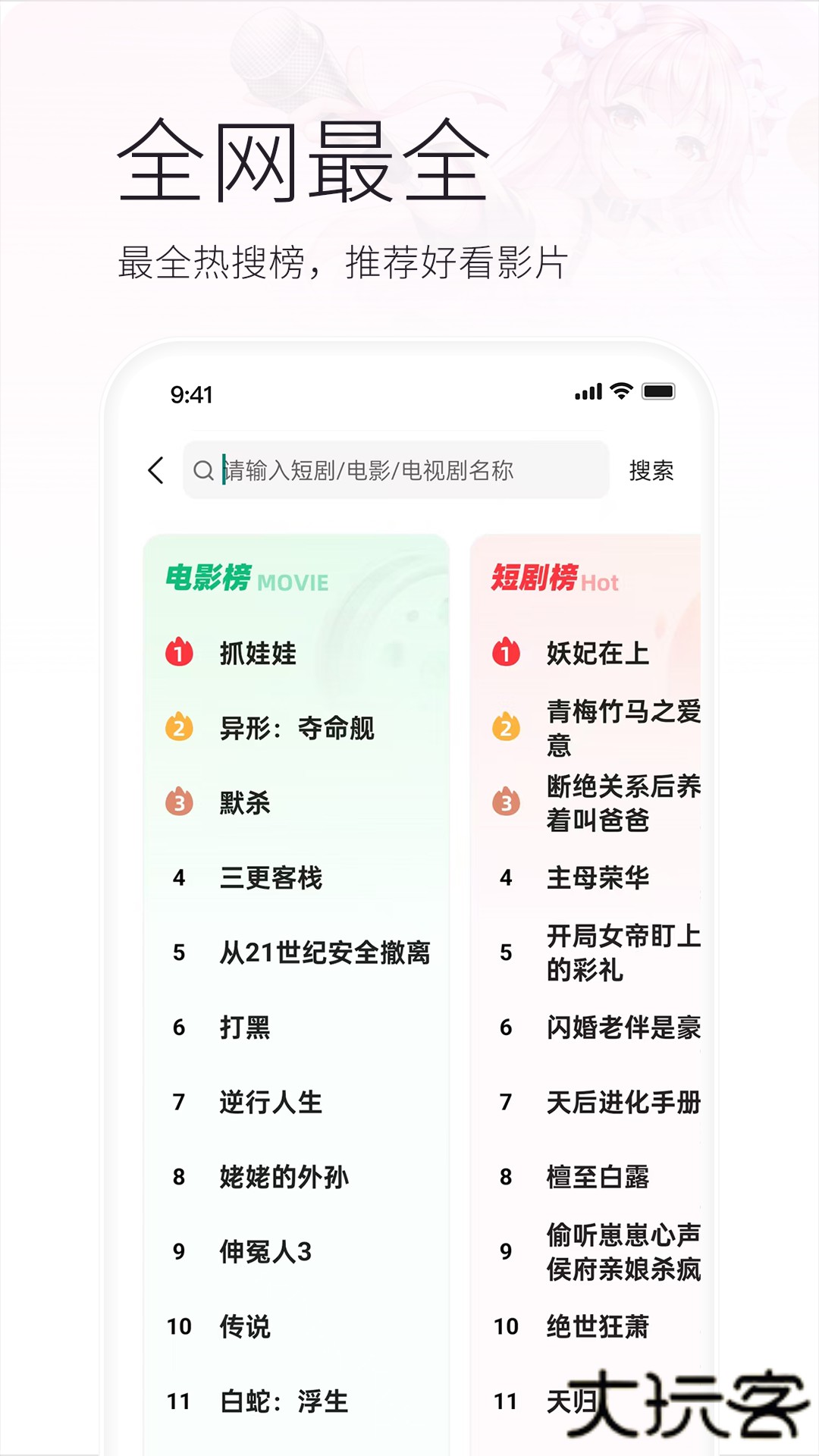Screen dimensions: 819x1456
Task: Click the search input field
Action: pos(394,469)
